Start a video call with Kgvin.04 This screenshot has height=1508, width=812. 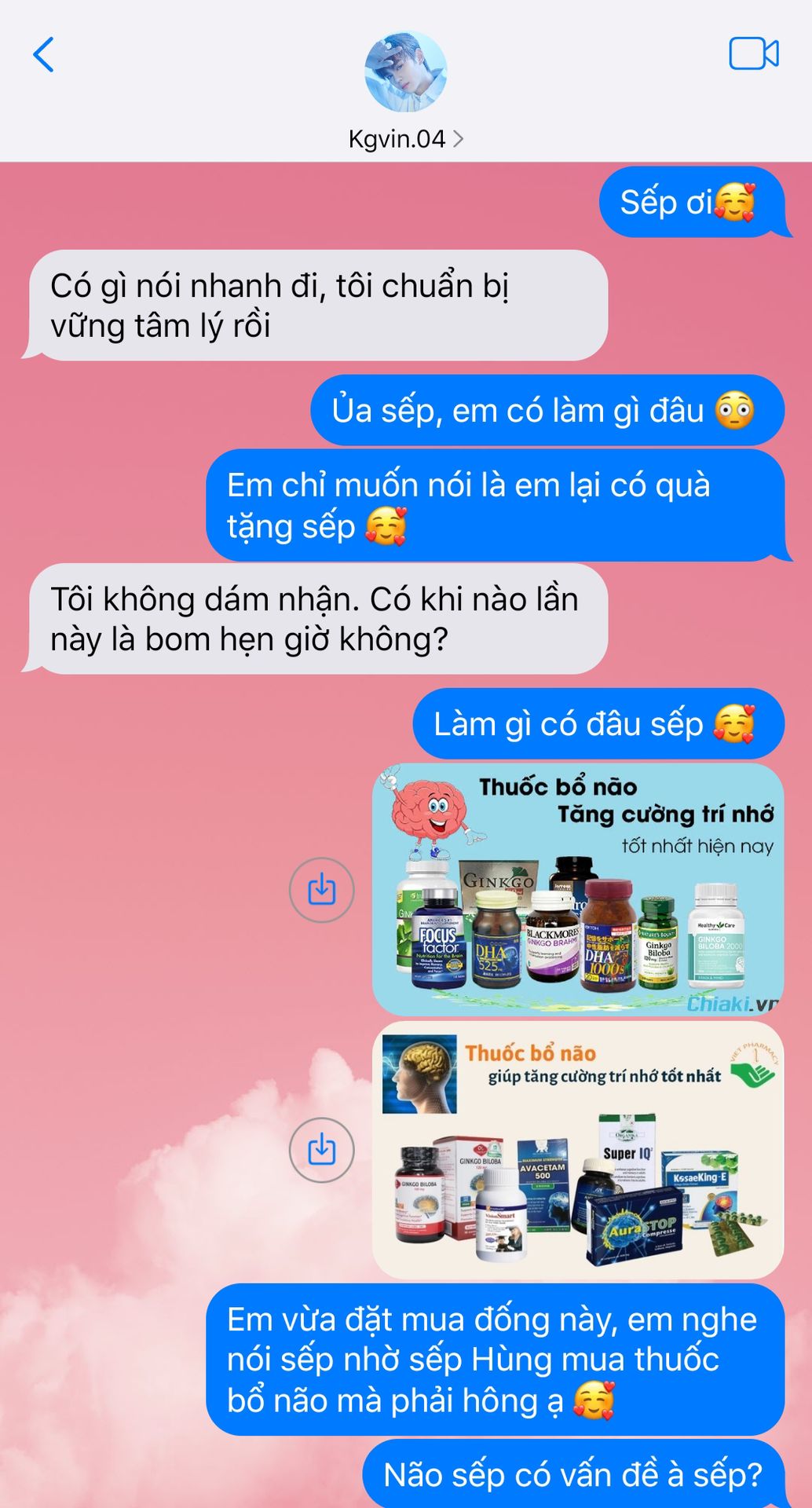(x=753, y=54)
